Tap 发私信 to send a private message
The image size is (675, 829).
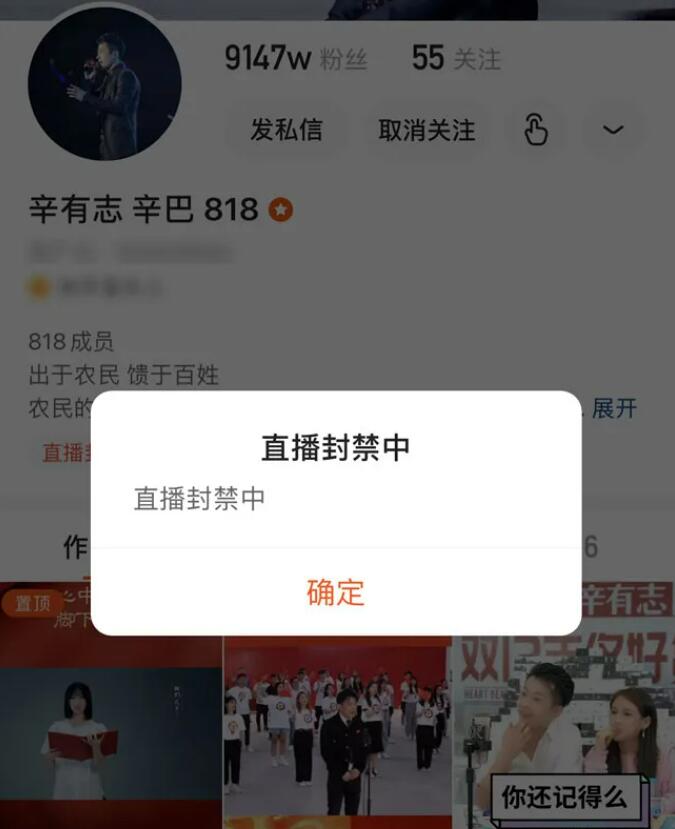point(286,130)
